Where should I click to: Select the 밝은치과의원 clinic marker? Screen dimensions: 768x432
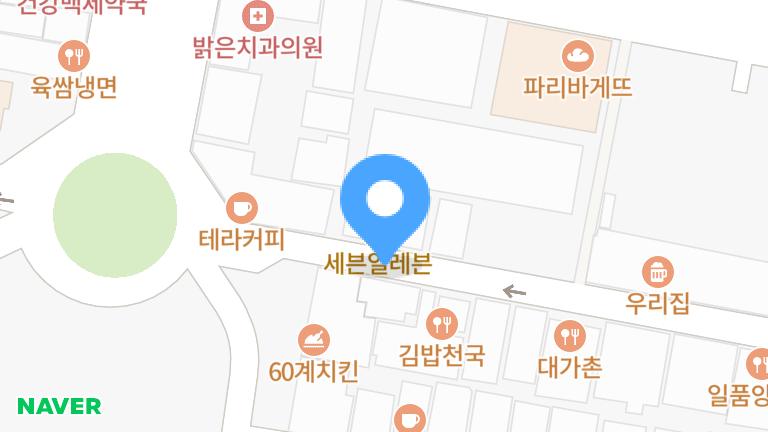point(258,15)
